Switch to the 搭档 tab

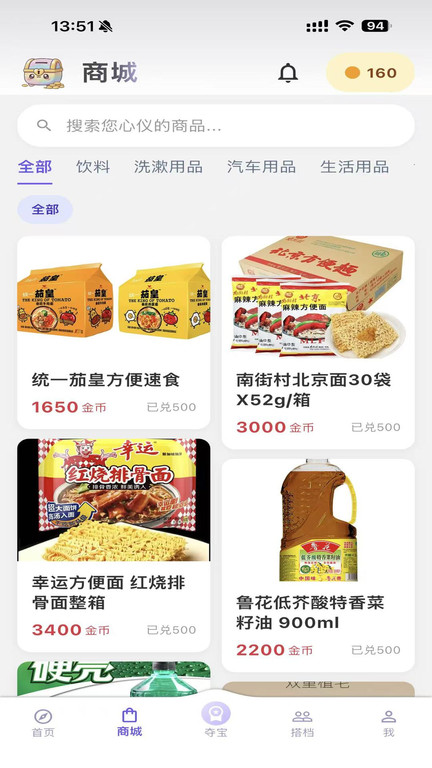pos(302,723)
